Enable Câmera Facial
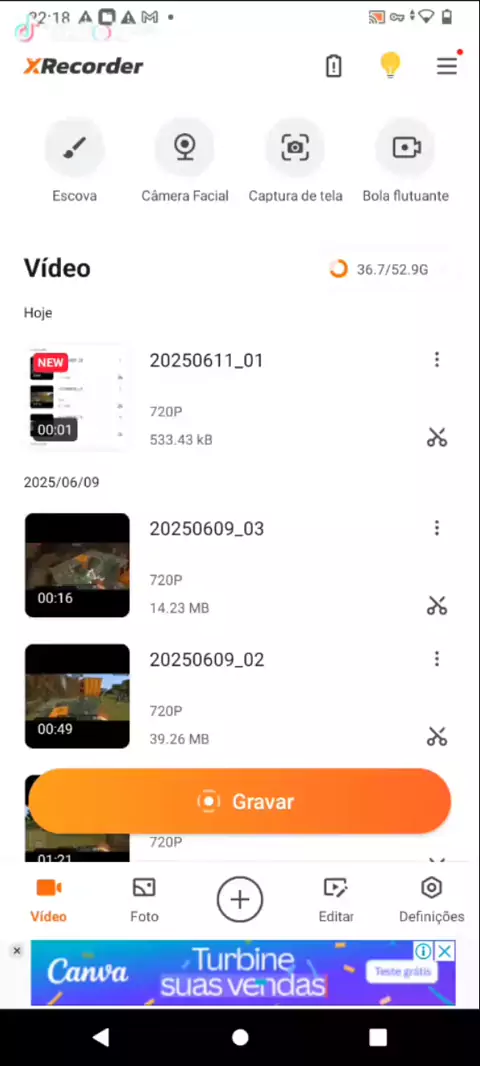This screenshot has width=480, height=1066. (x=184, y=147)
